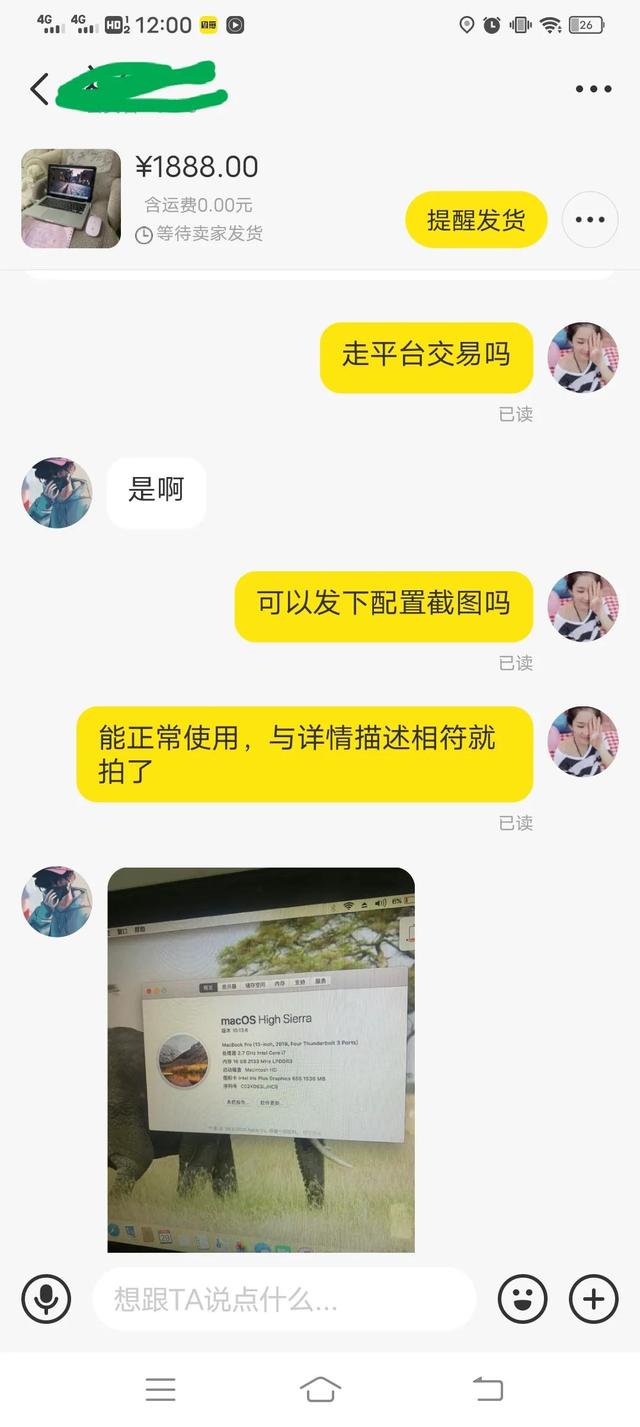Screen dimensions: 640x1427
Task: Open the plus attachment menu
Action: (593, 1299)
